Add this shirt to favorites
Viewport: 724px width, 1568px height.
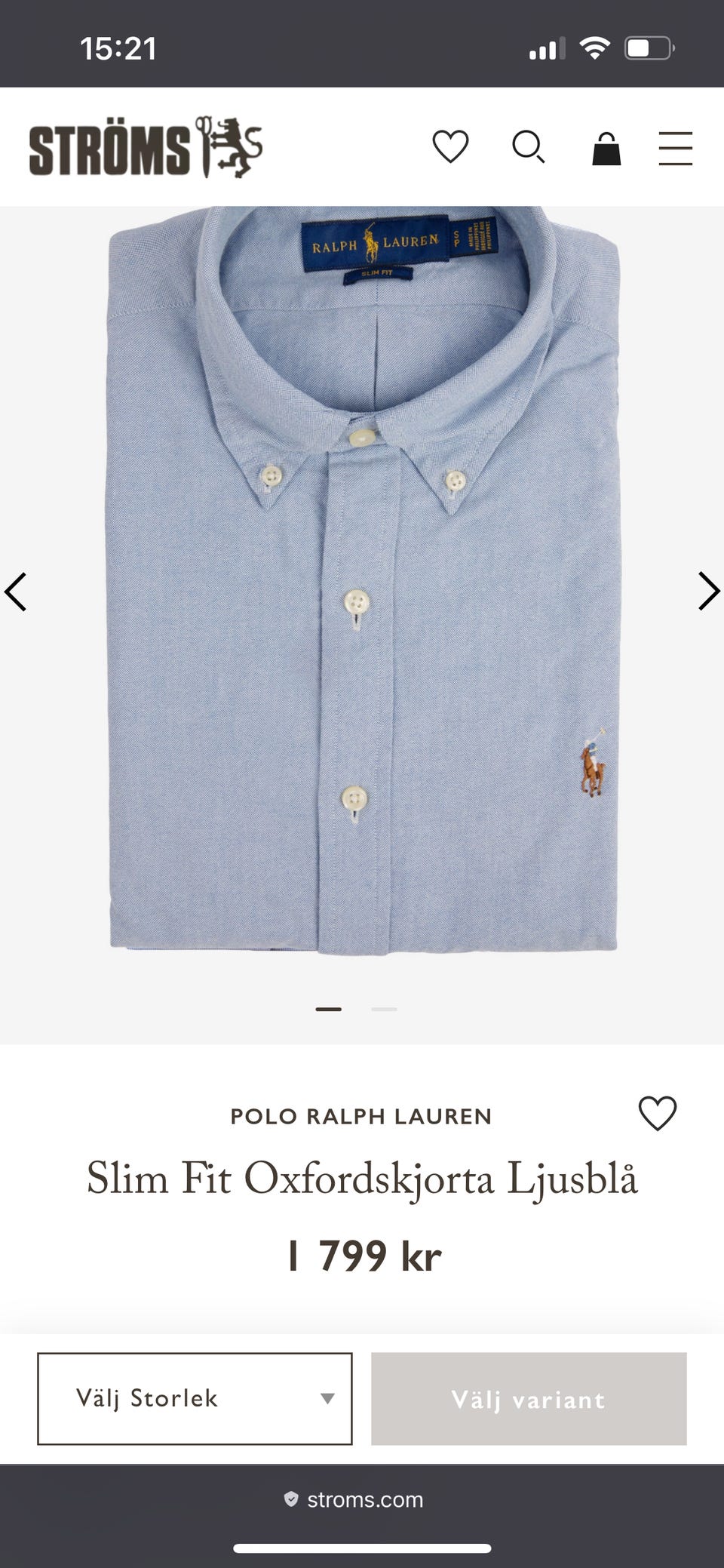click(658, 1113)
